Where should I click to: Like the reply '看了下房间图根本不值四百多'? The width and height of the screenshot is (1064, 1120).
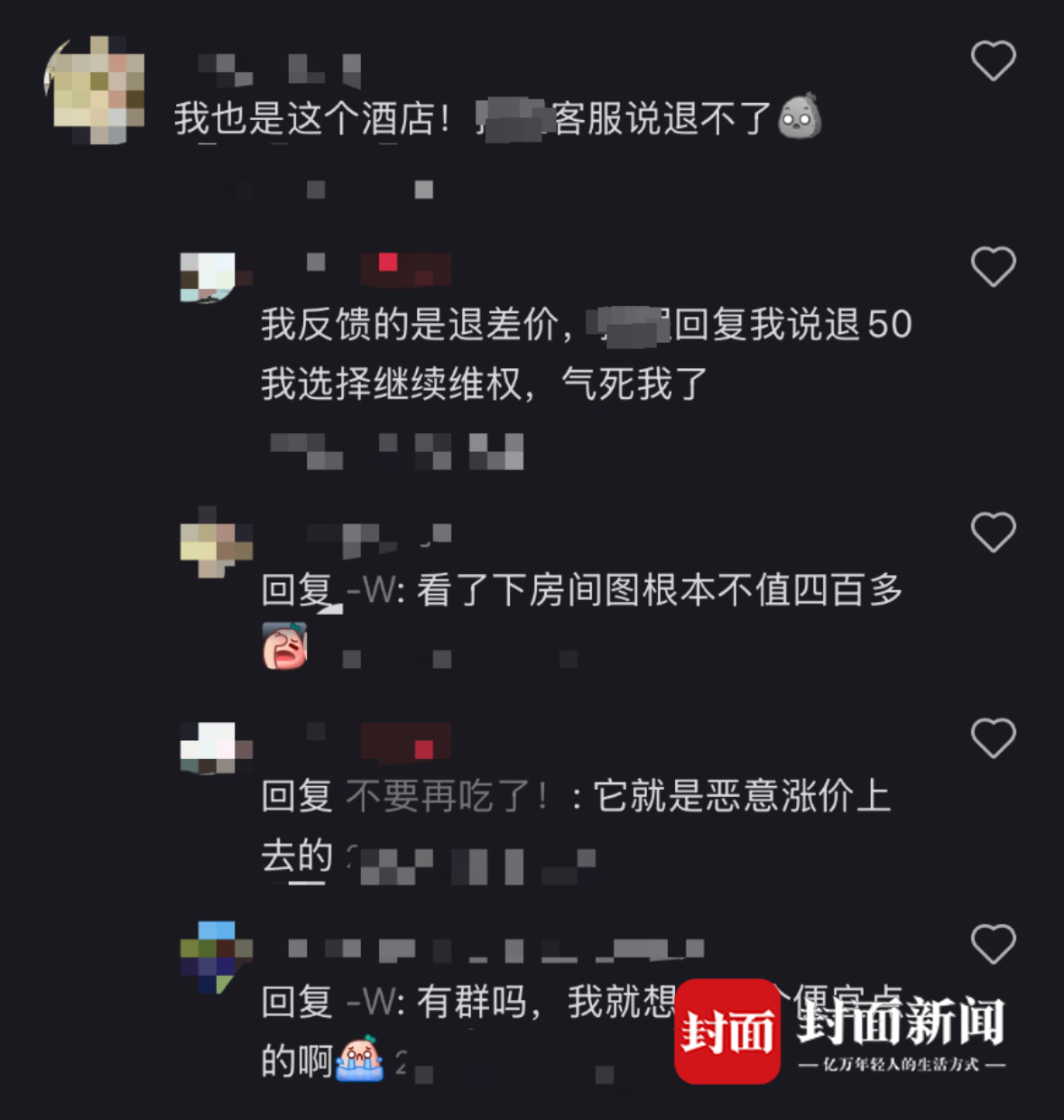coord(993,532)
